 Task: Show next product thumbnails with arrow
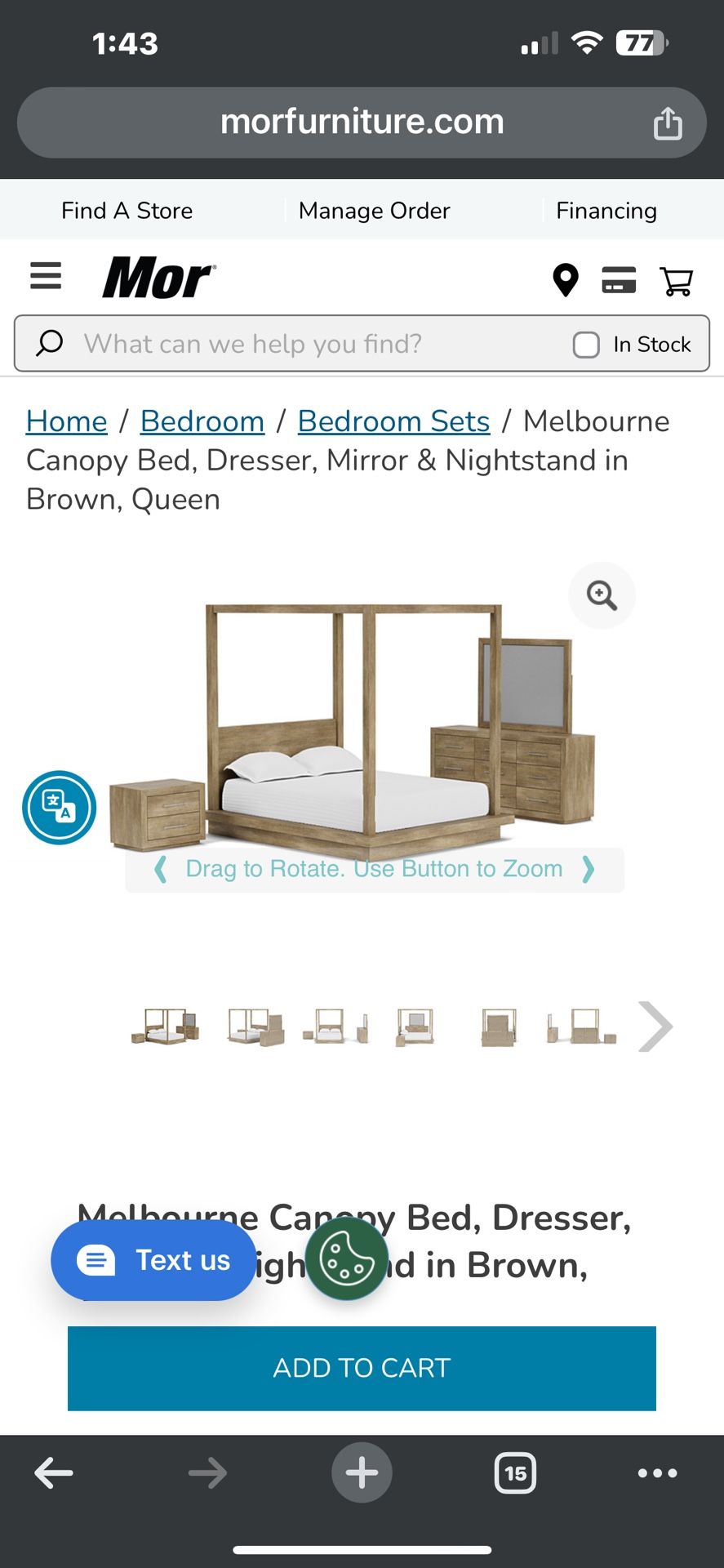click(655, 1027)
